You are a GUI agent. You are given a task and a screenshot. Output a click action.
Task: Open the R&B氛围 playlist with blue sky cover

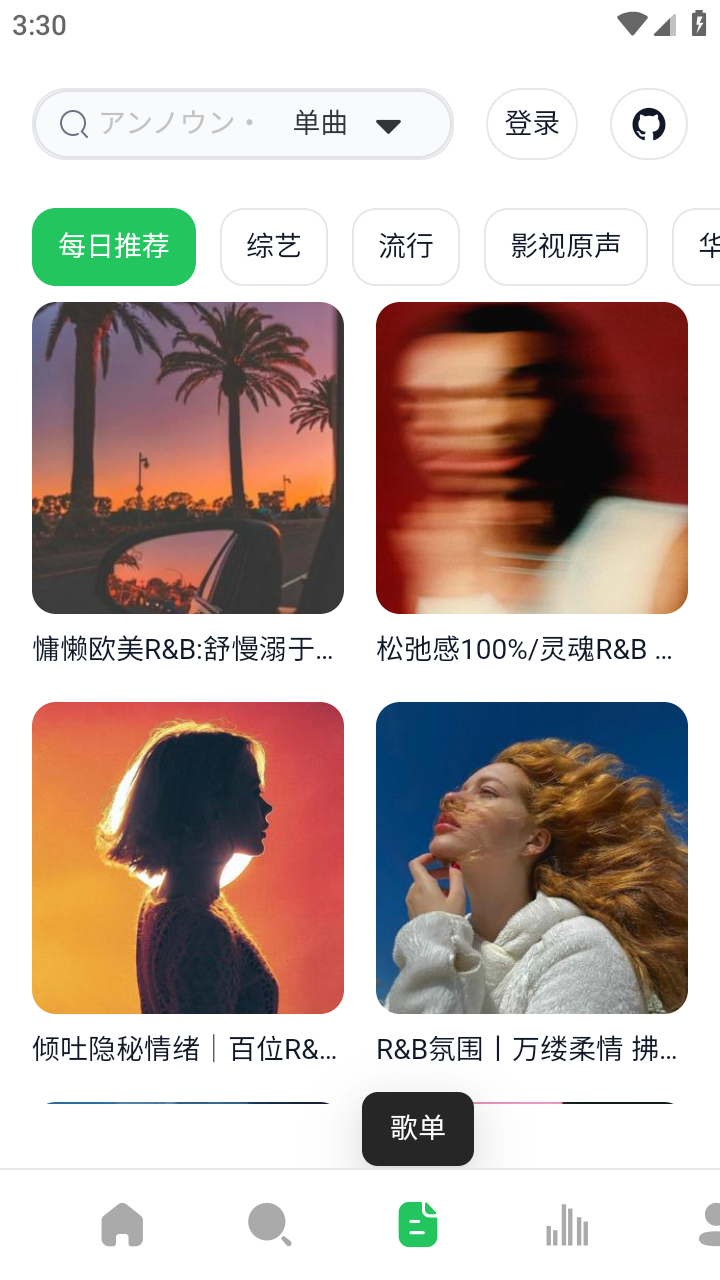[531, 857]
